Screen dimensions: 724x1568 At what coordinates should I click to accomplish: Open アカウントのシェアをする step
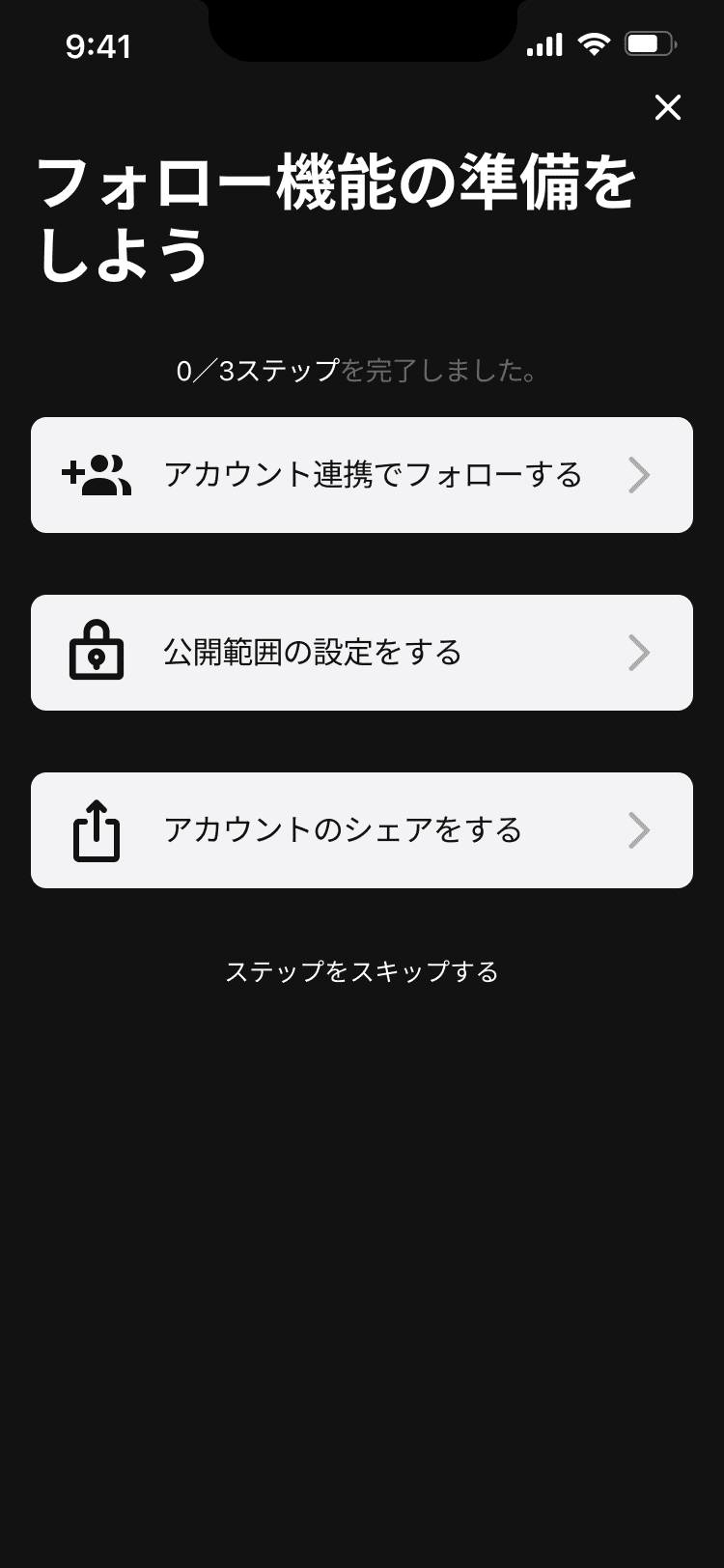pyautogui.click(x=362, y=830)
